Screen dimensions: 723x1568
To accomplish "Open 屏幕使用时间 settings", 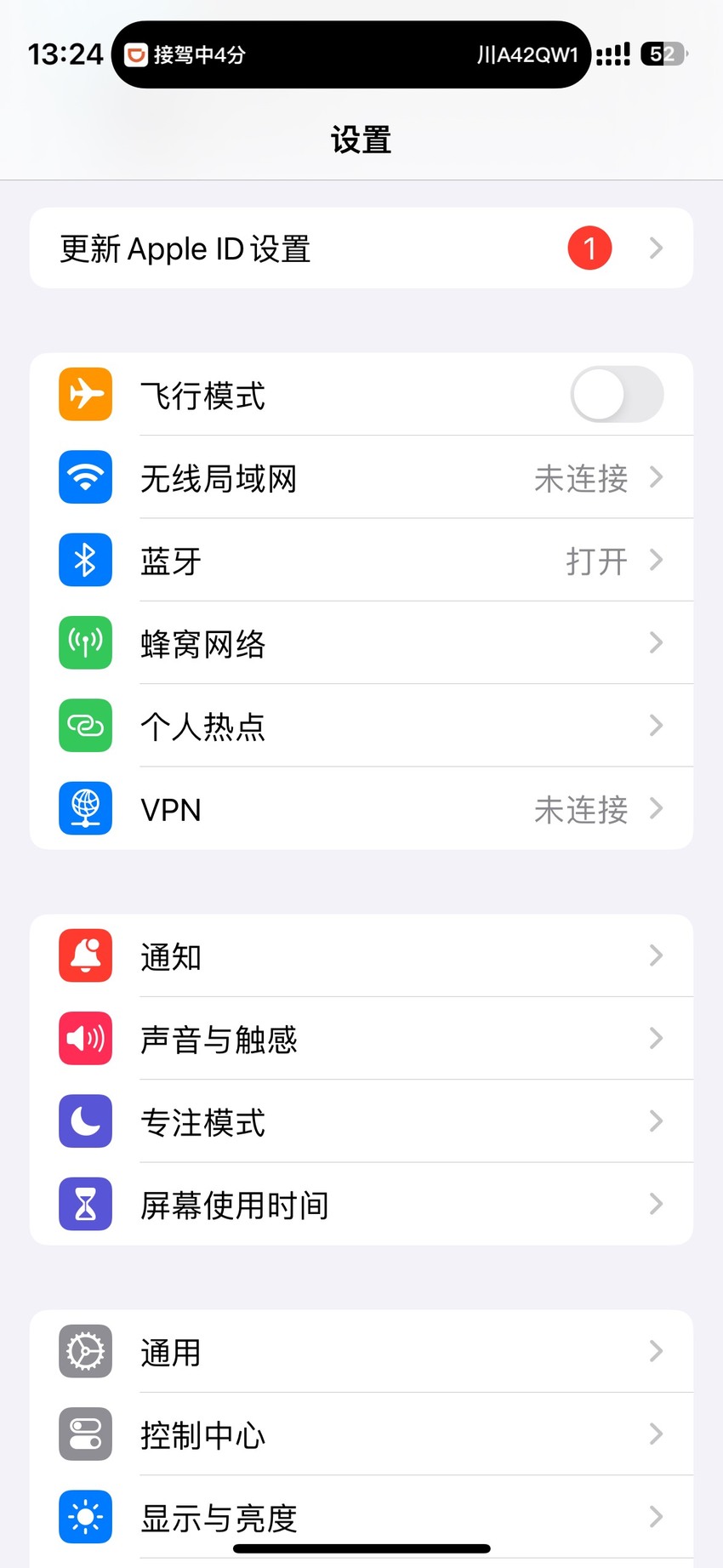I will pyautogui.click(x=361, y=1204).
